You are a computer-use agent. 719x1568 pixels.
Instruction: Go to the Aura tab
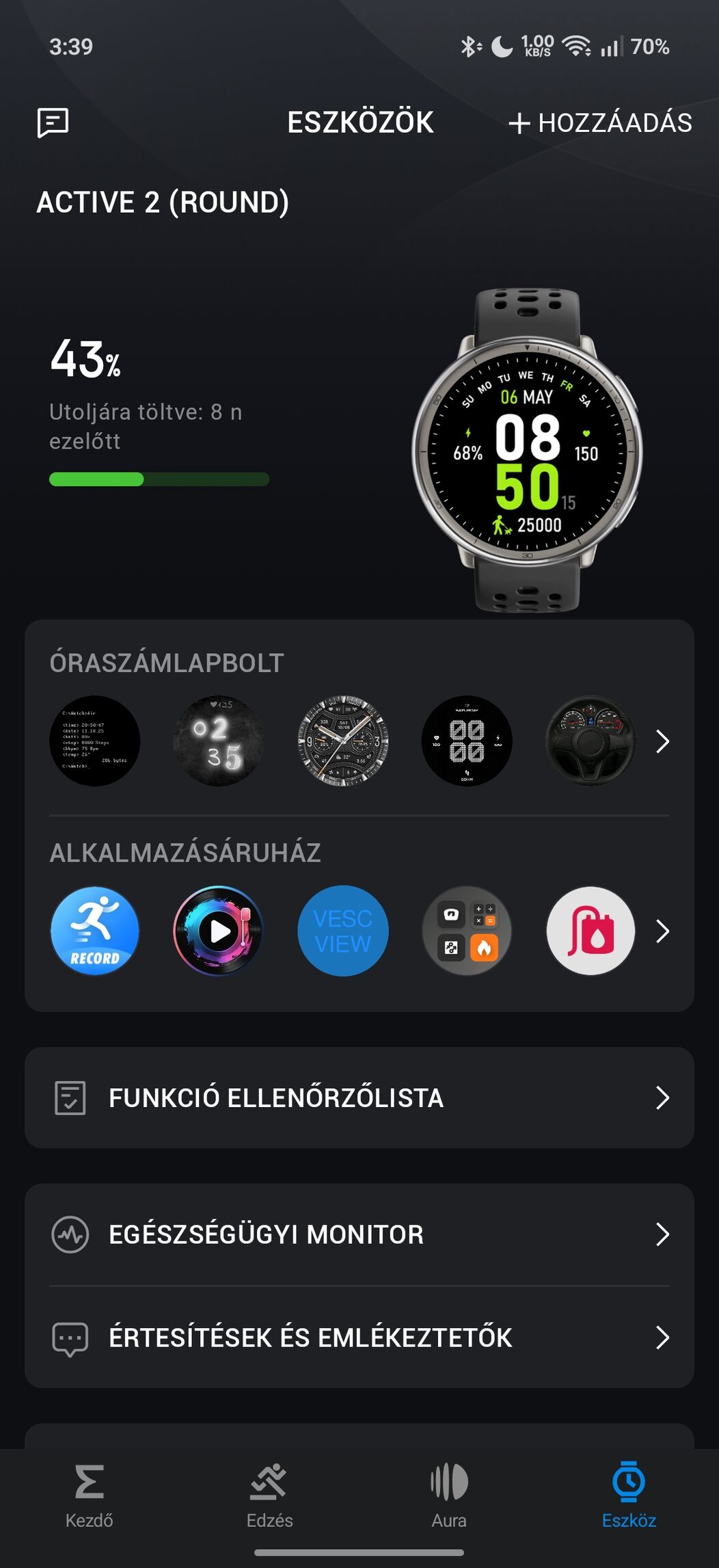tap(449, 1495)
